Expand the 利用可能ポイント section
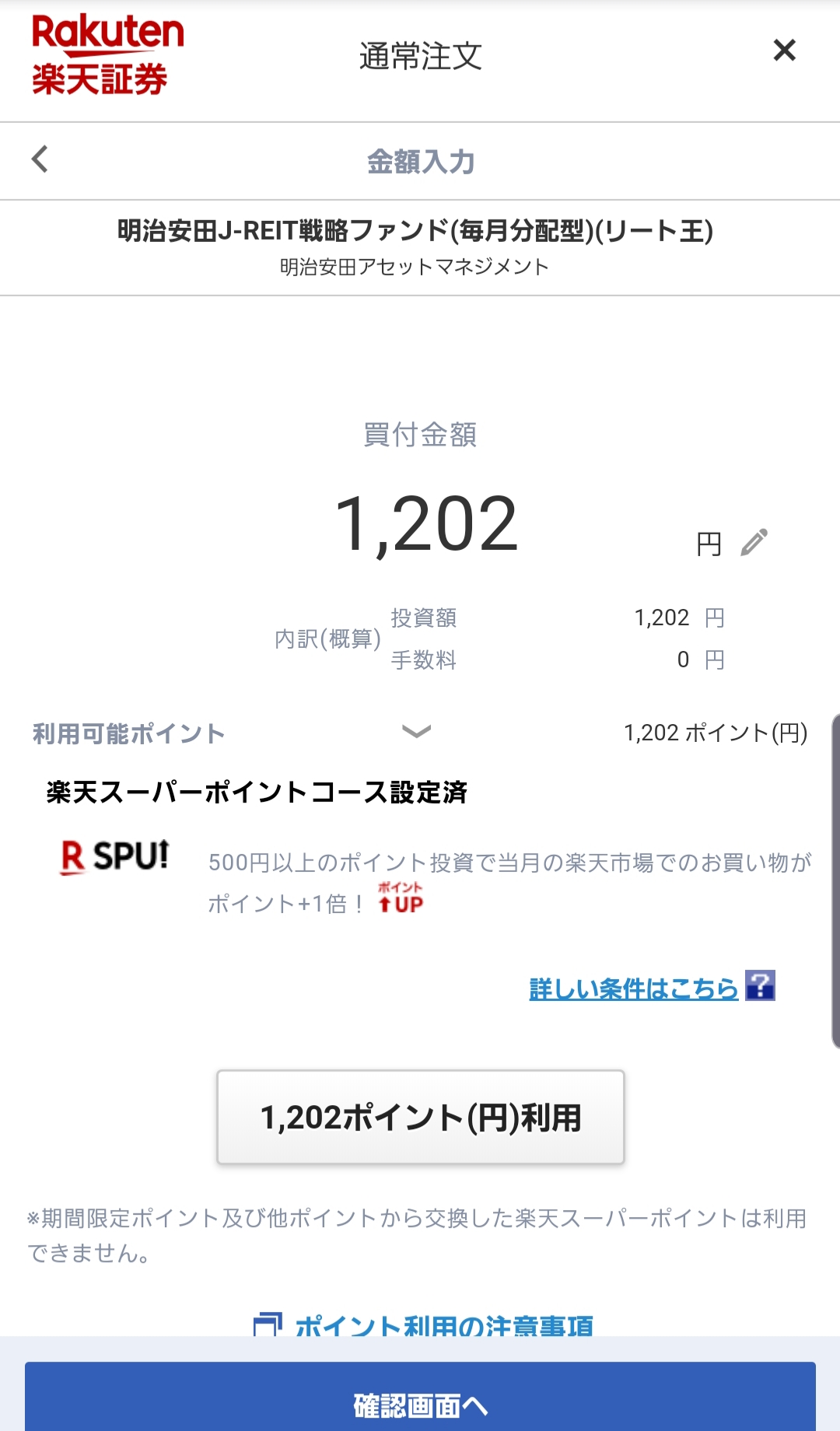Viewport: 840px width, 1431px height. click(417, 732)
